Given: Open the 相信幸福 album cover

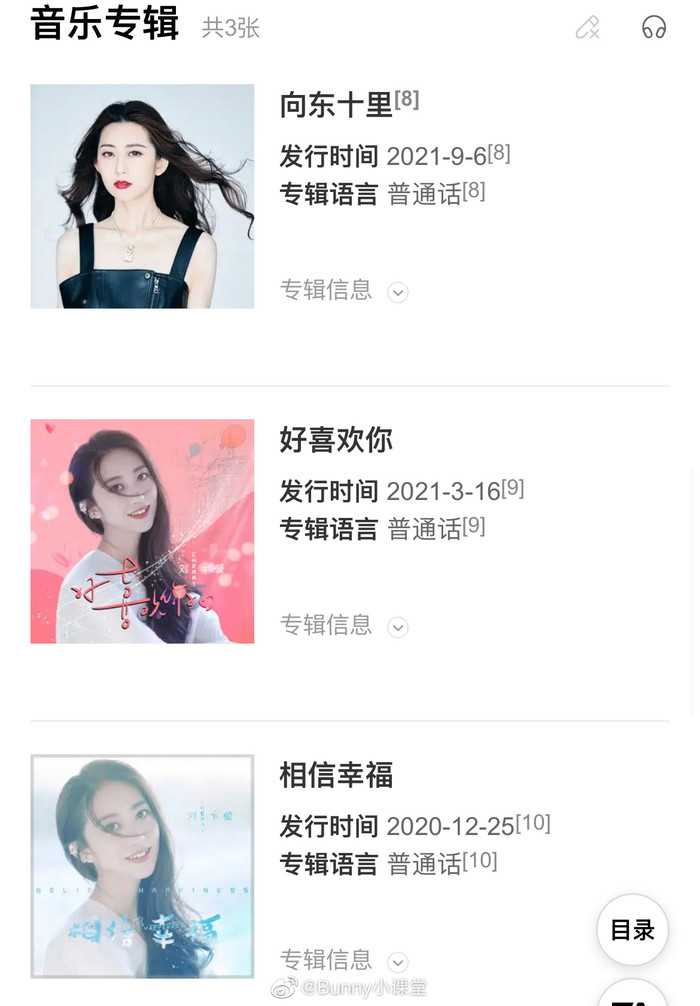Looking at the screenshot, I should (142, 866).
